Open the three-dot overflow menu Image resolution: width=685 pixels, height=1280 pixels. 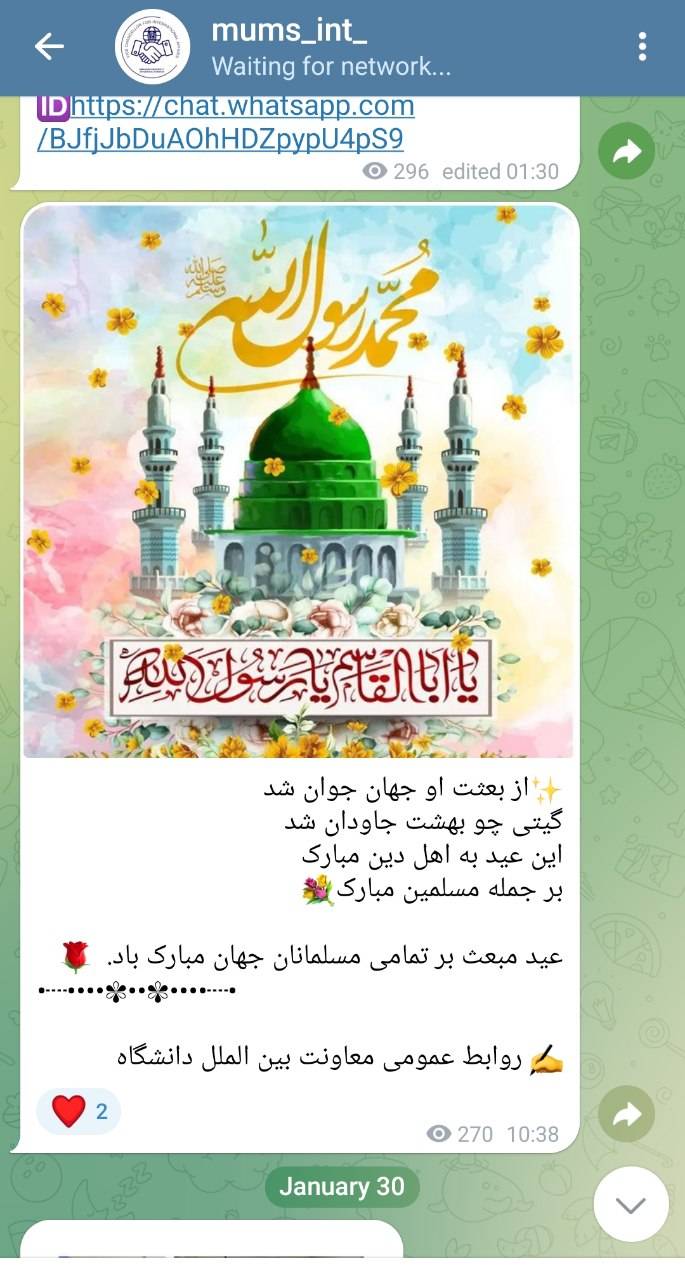pyautogui.click(x=642, y=46)
